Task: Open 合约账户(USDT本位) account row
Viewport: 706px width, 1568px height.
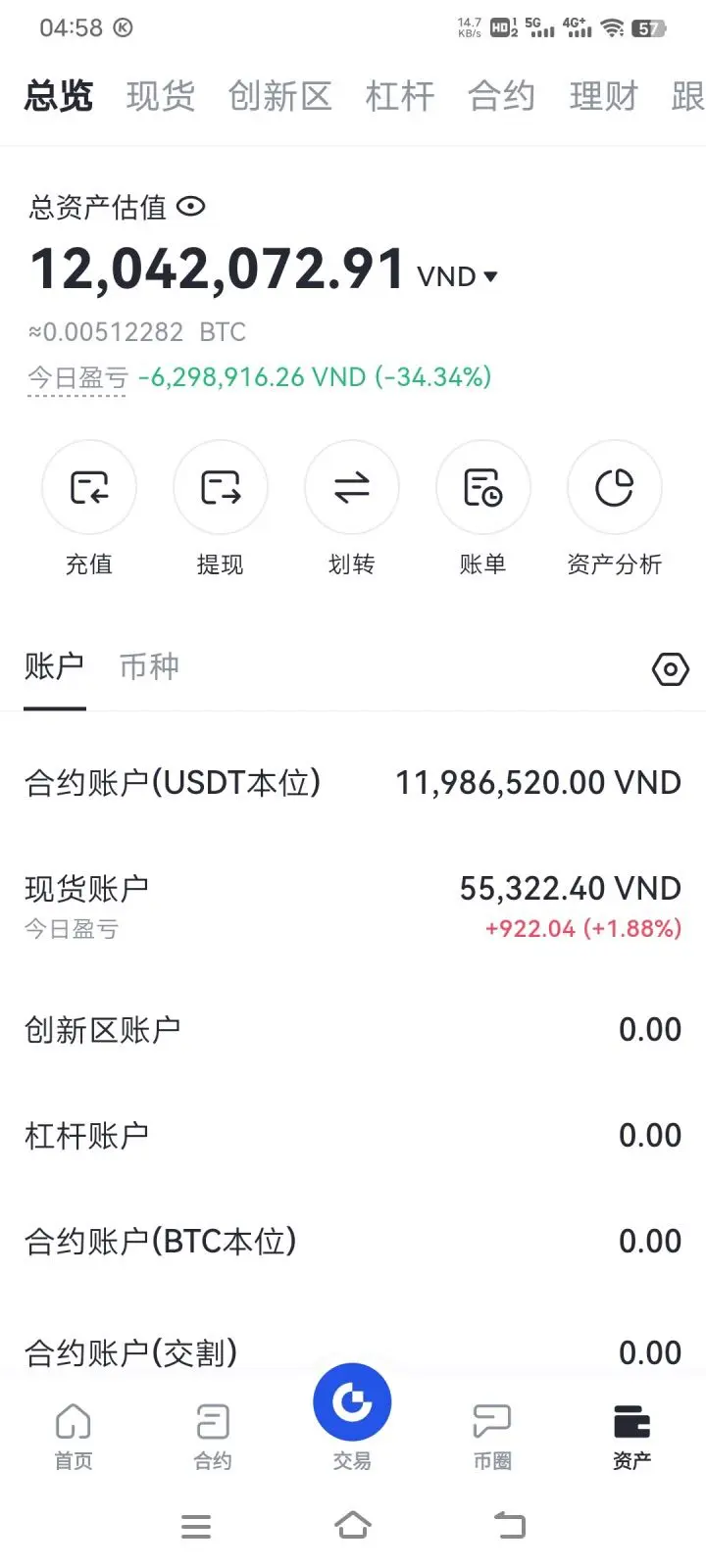Action: click(x=353, y=782)
